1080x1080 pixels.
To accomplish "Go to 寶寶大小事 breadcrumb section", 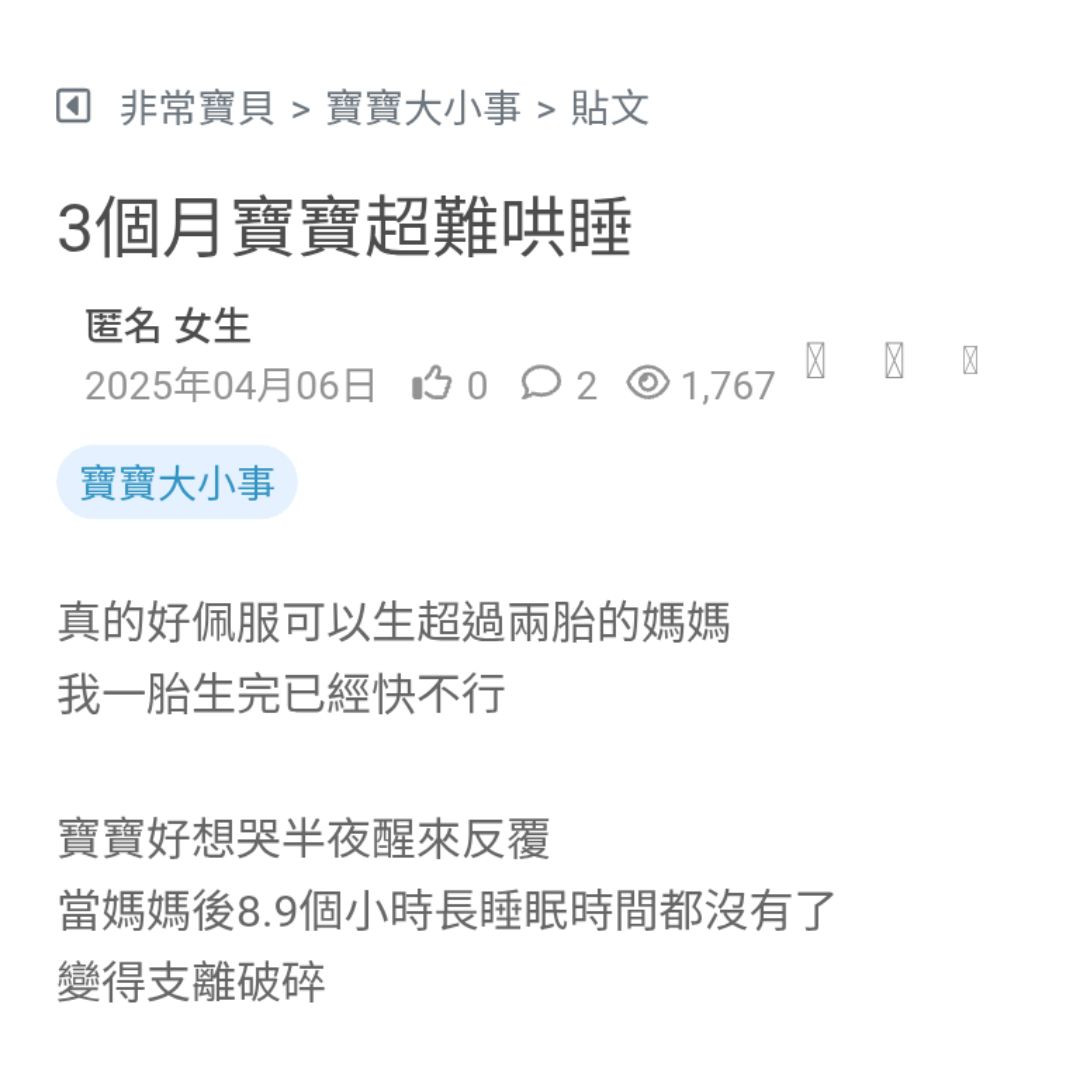I will [423, 108].
